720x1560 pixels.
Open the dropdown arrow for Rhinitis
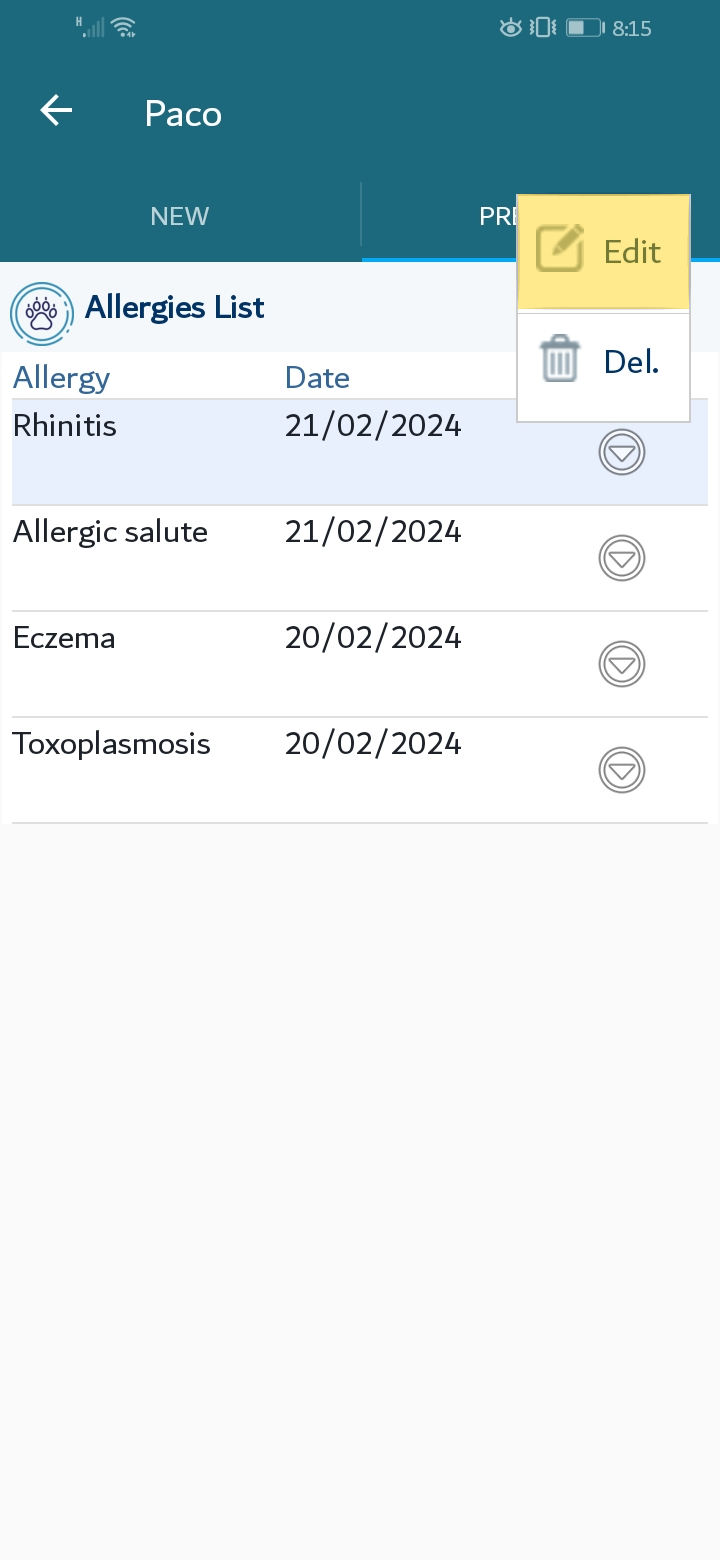pyautogui.click(x=622, y=452)
